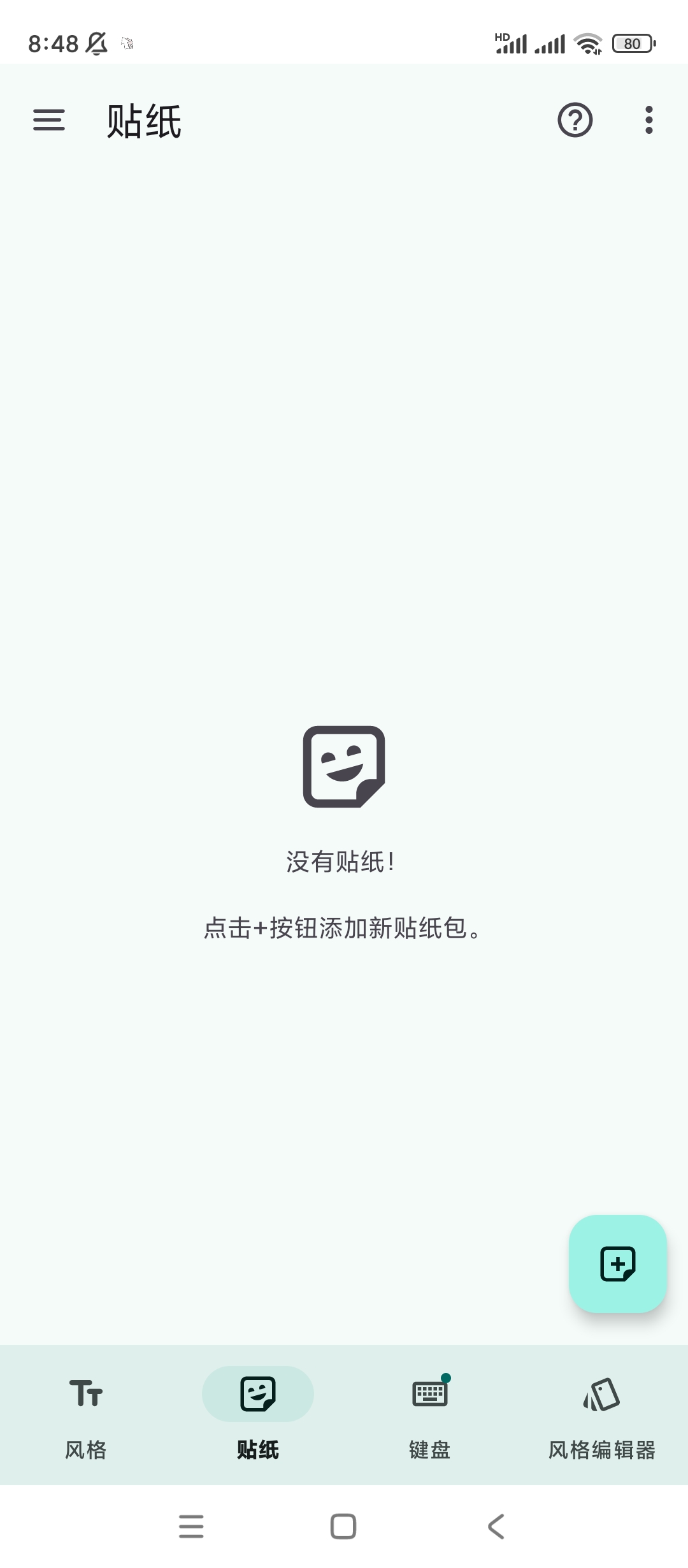Add a new sticker pack
The width and height of the screenshot is (688, 1568).
click(617, 1263)
